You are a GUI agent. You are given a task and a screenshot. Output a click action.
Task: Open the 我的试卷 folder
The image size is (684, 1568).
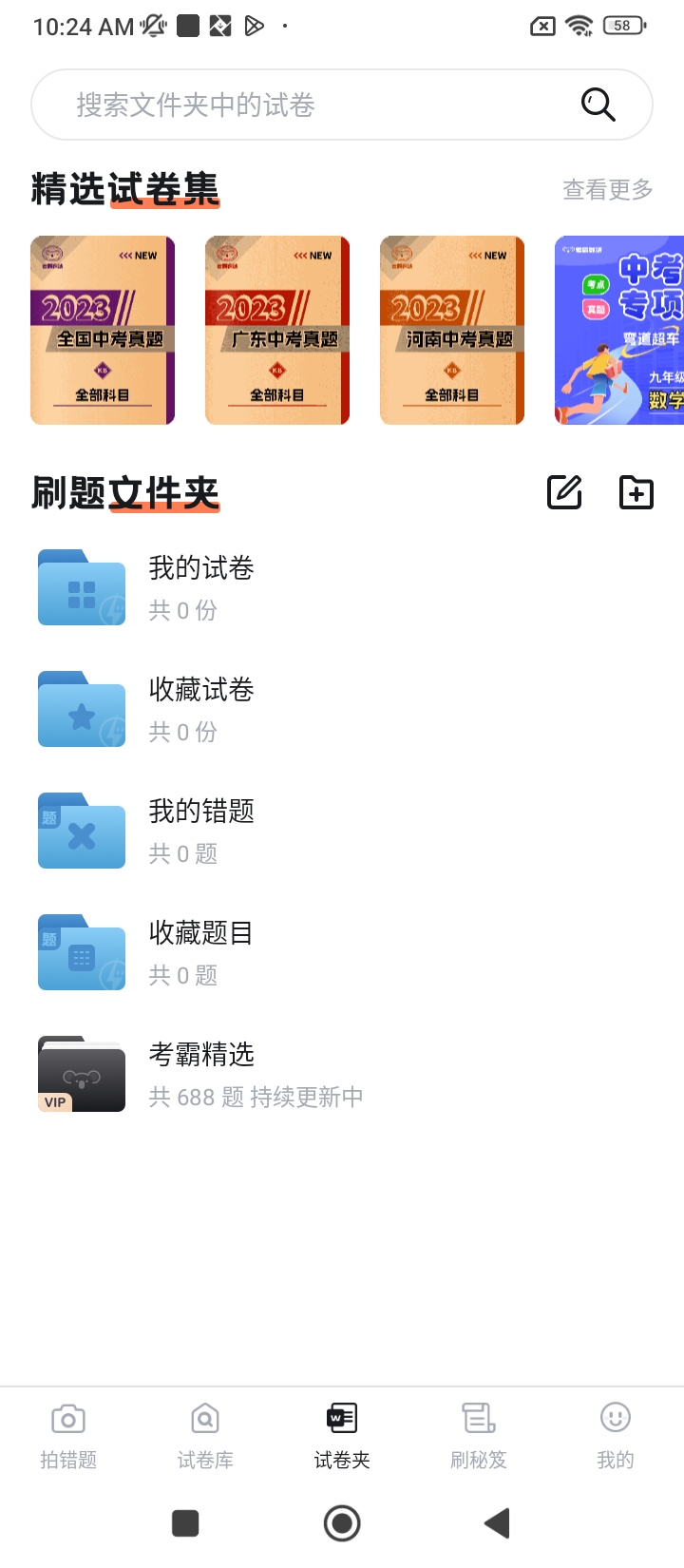[x=201, y=587]
